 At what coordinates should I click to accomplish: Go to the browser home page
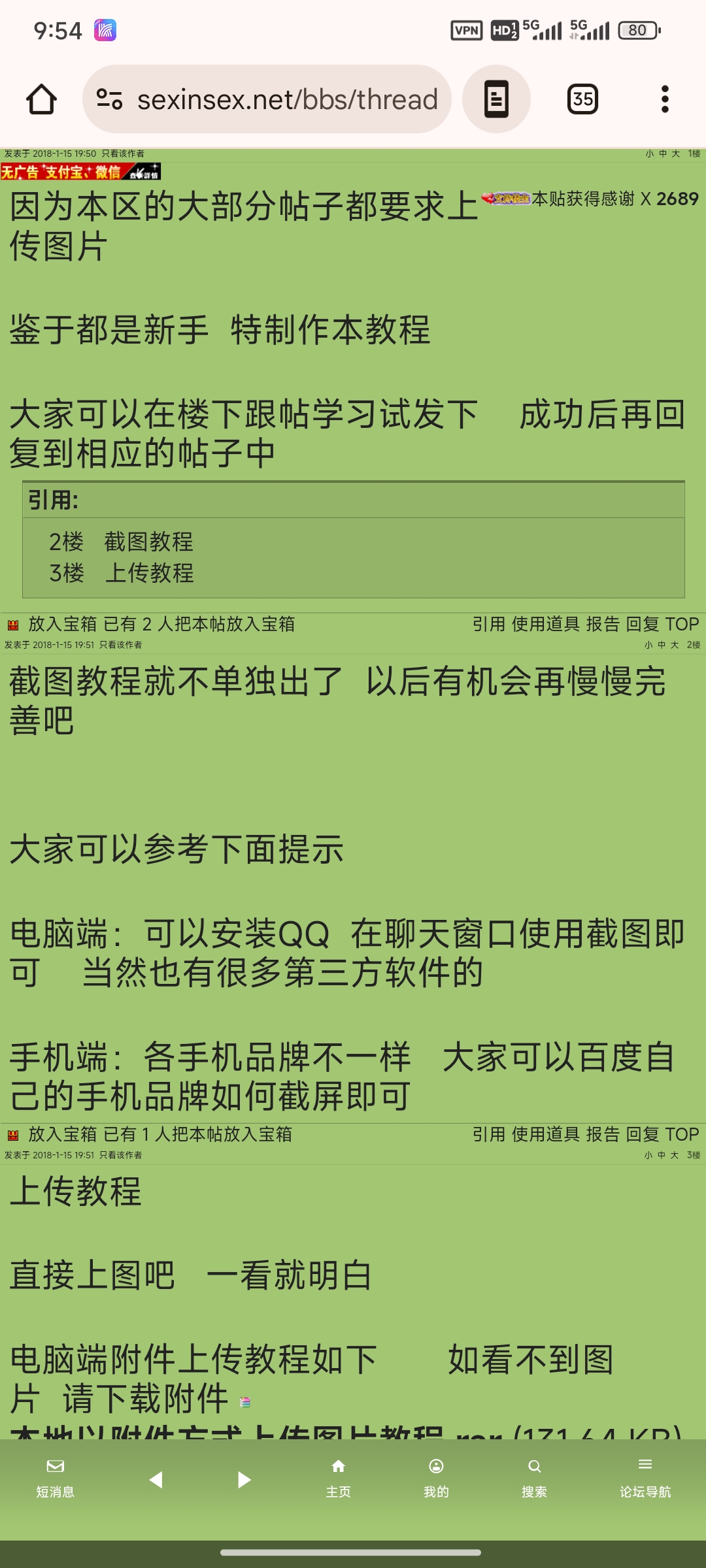coord(41,99)
